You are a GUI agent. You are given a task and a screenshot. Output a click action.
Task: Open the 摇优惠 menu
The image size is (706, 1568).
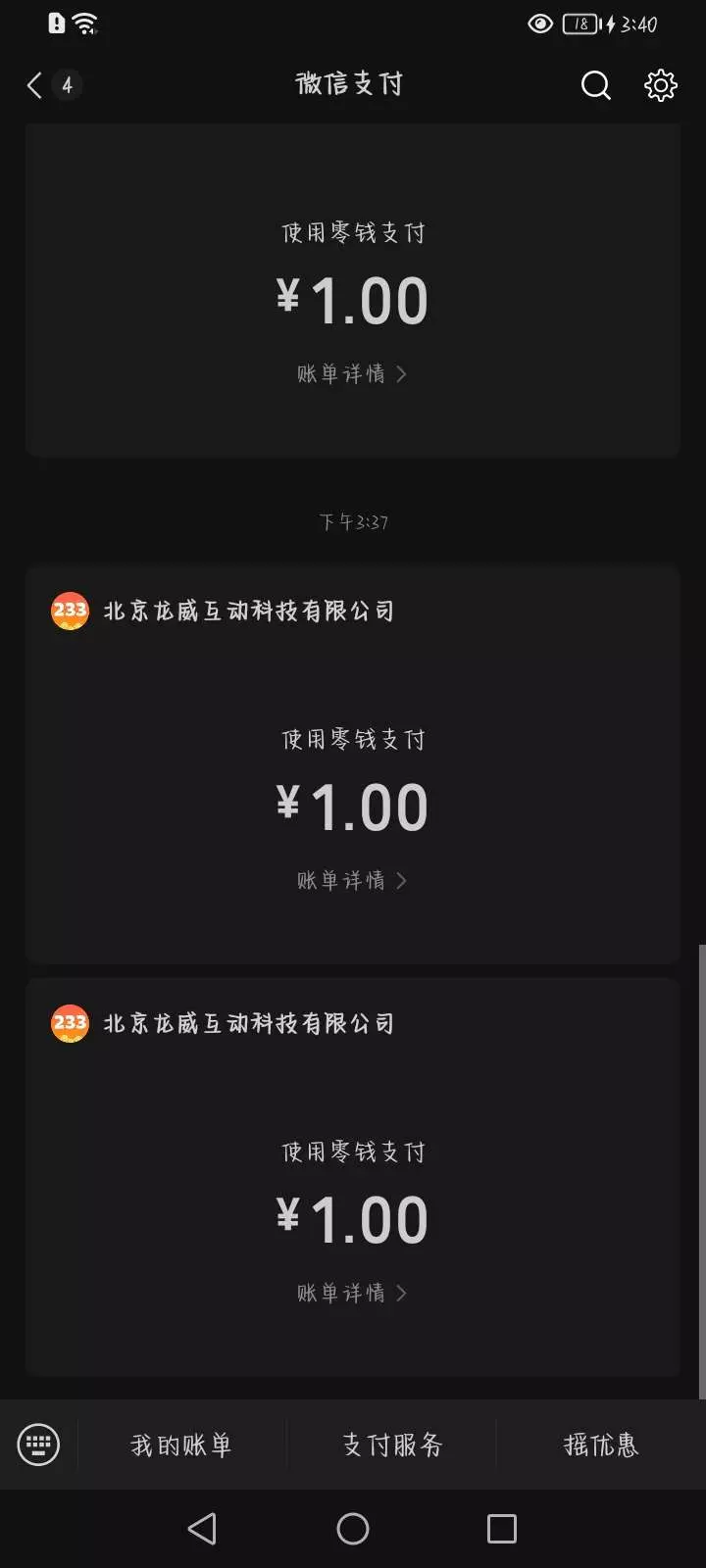601,1445
